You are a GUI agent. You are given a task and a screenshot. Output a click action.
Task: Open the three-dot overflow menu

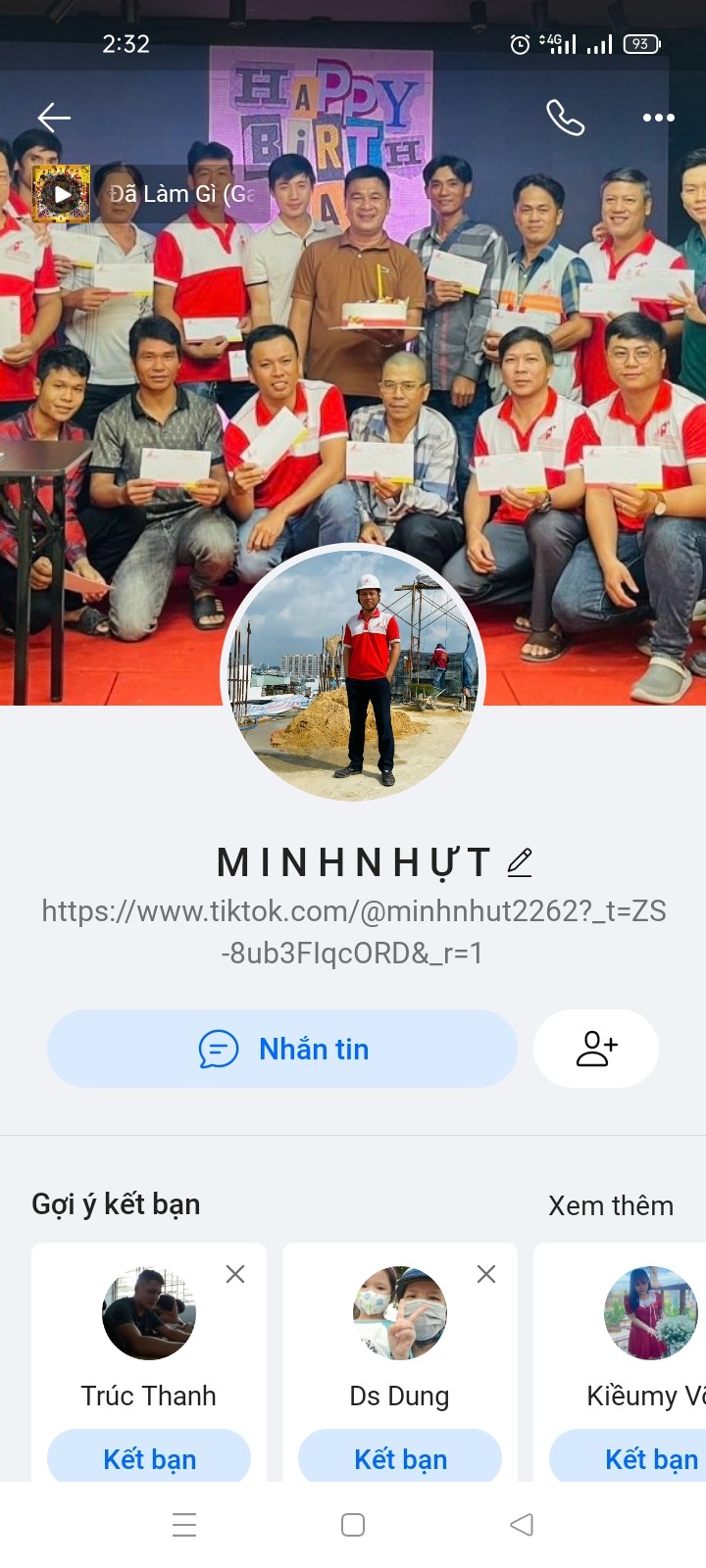658,118
